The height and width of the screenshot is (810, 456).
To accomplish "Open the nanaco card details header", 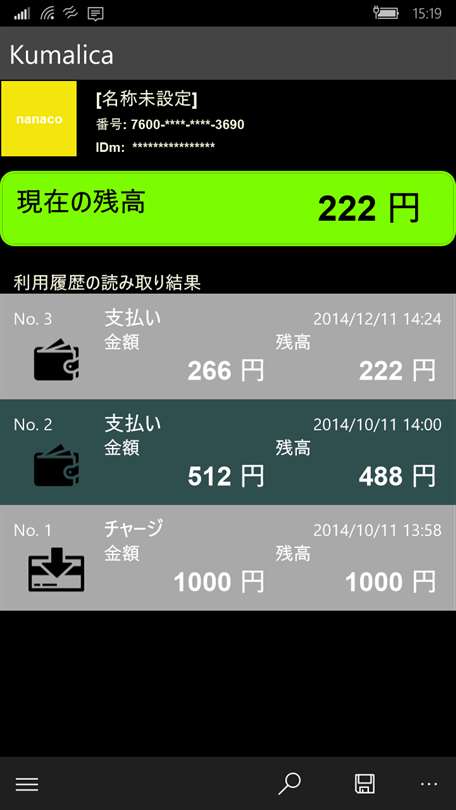I will click(228, 118).
